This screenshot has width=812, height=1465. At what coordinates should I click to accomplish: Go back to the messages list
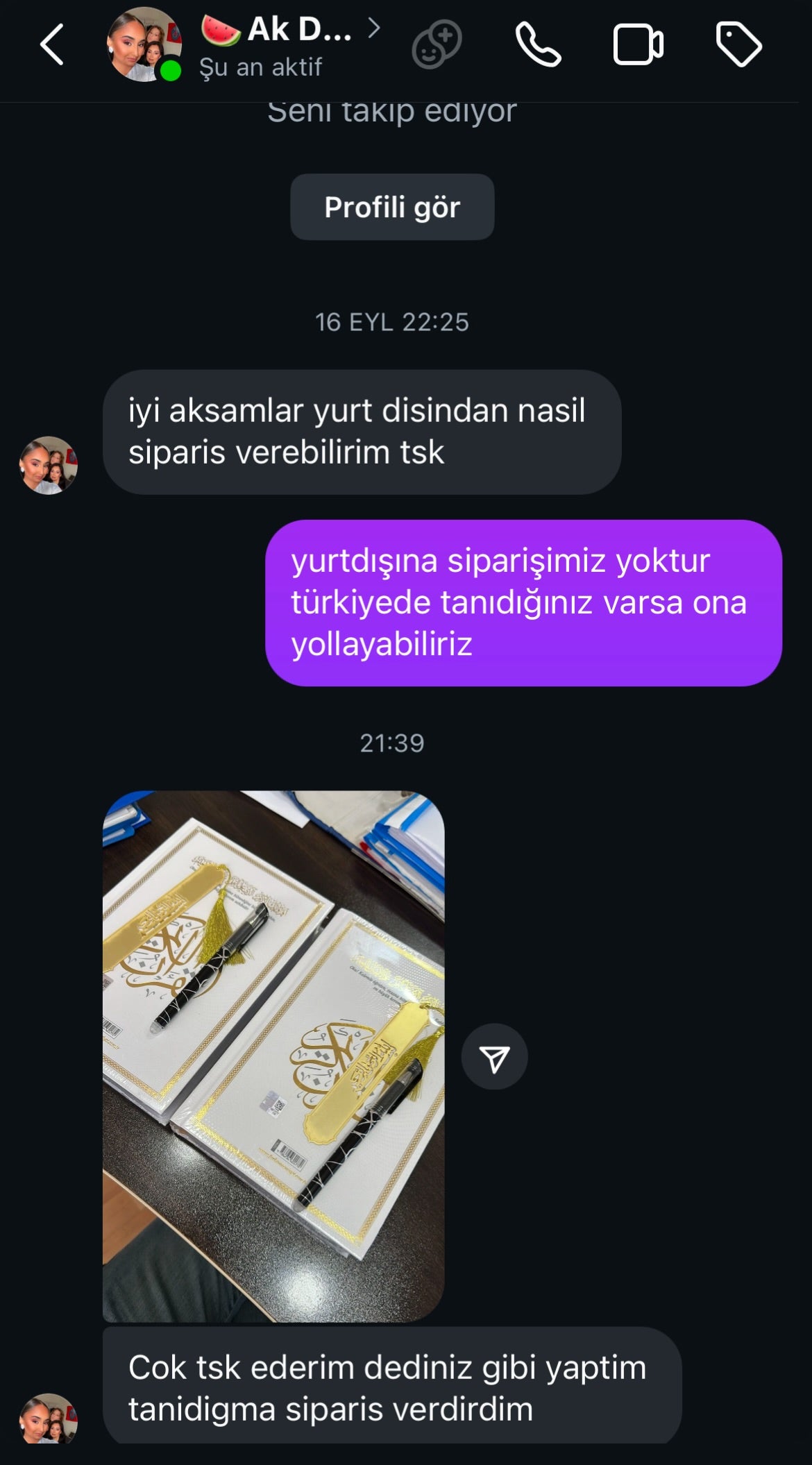pos(52,44)
